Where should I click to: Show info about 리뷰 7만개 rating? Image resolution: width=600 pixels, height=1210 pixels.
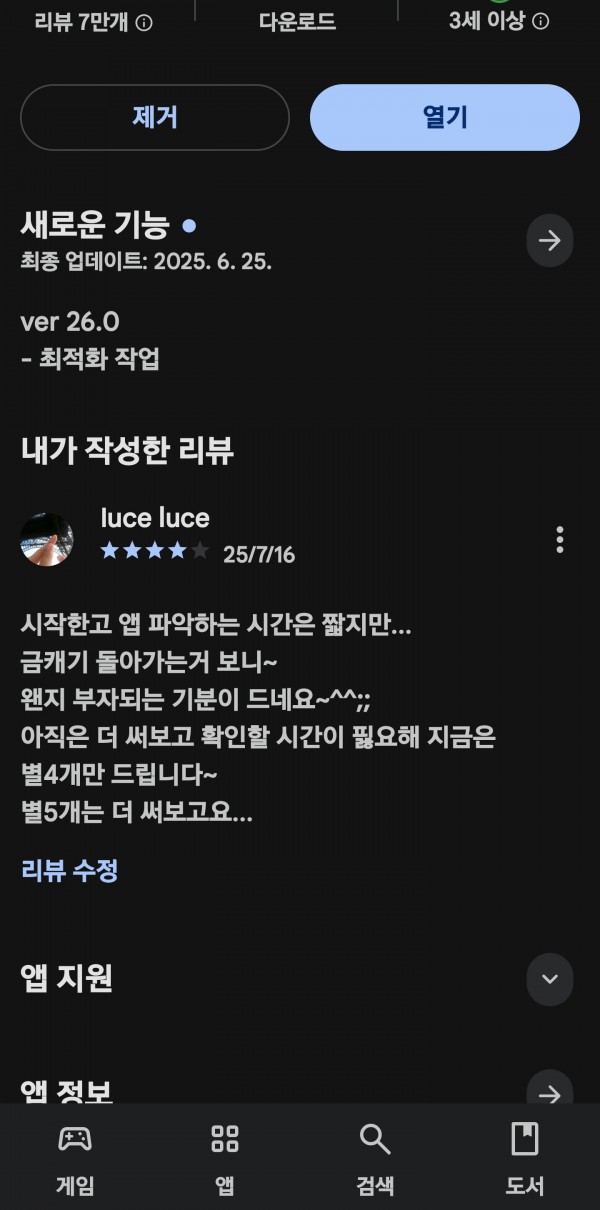(144, 23)
